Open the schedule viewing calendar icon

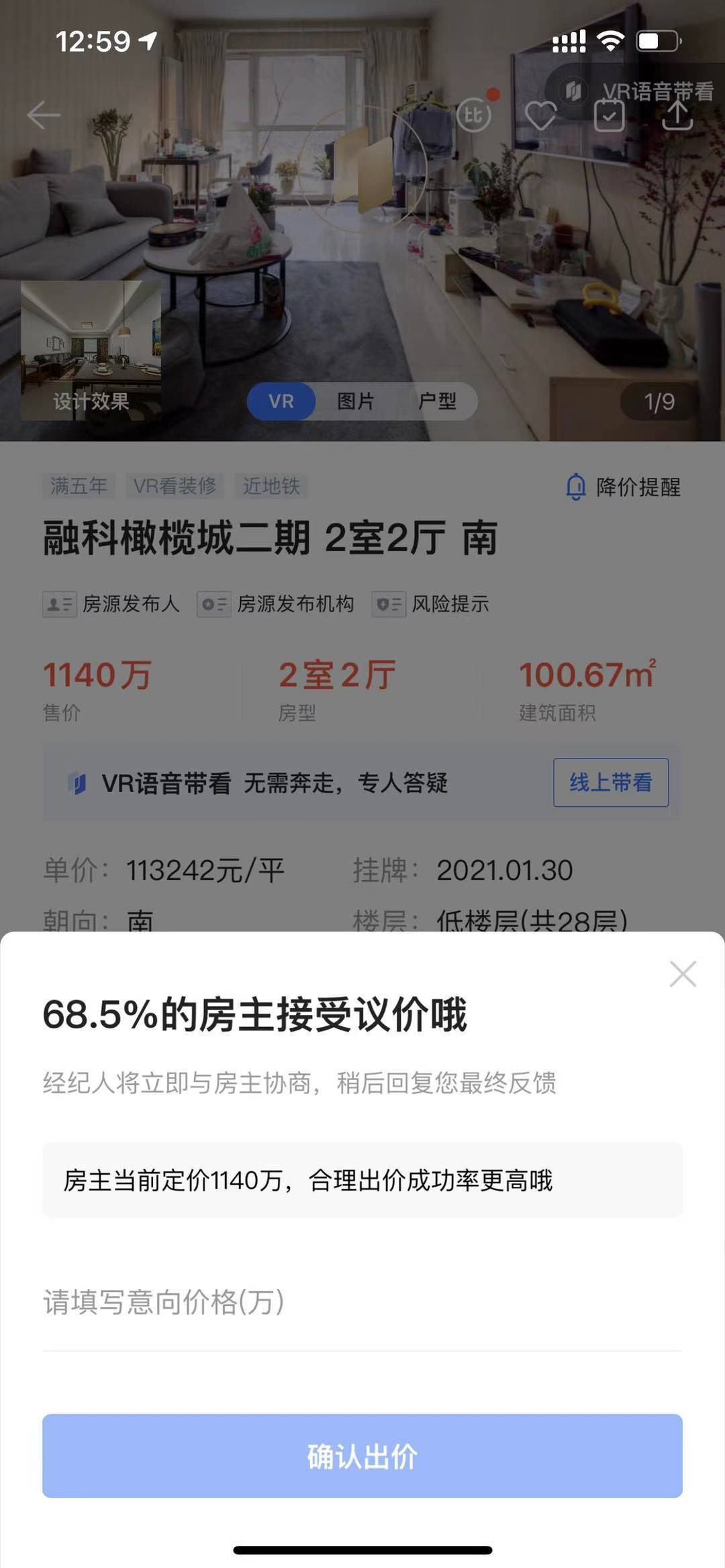610,115
